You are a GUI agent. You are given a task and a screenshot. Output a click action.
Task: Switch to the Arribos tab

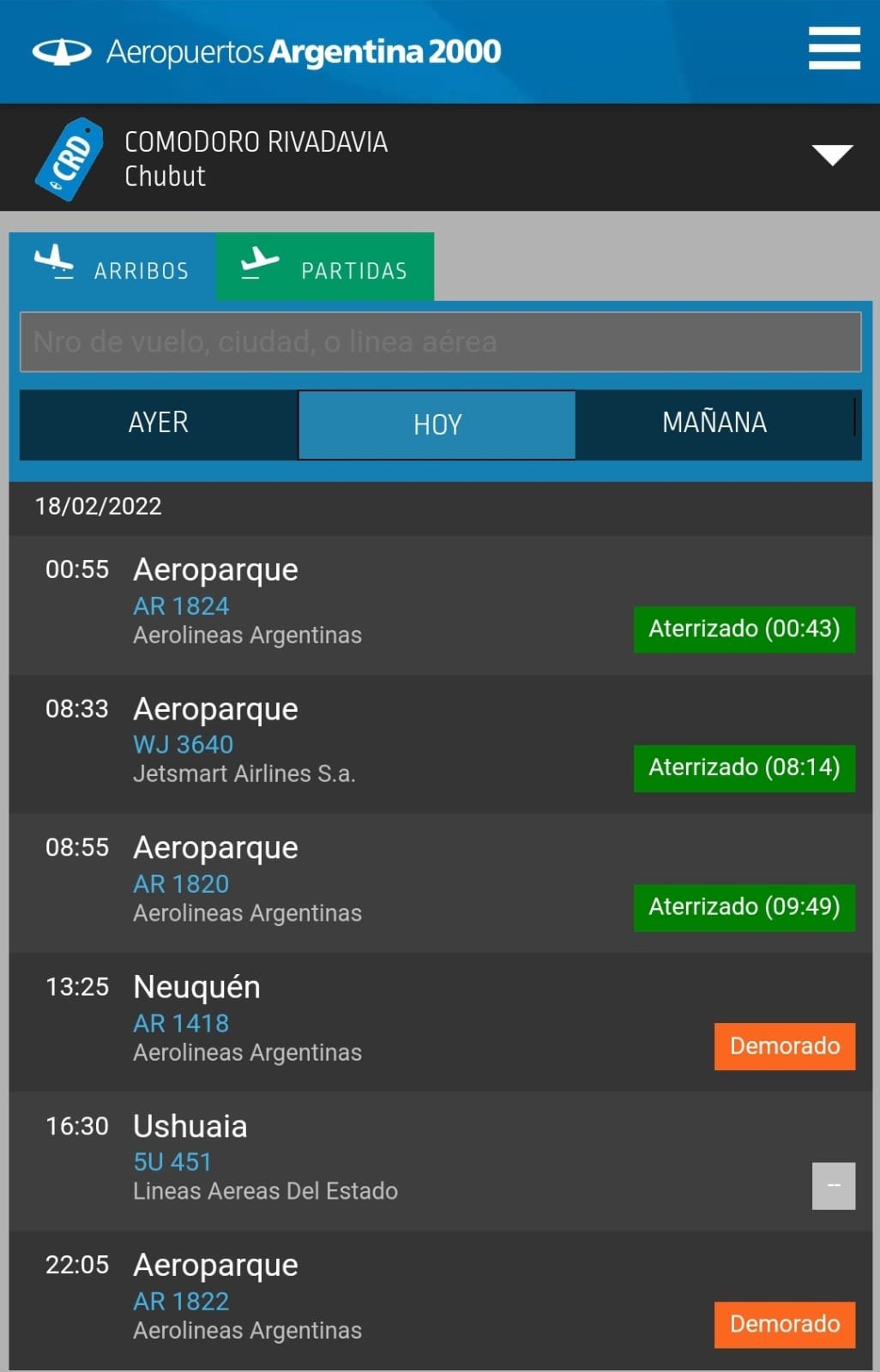tap(113, 268)
